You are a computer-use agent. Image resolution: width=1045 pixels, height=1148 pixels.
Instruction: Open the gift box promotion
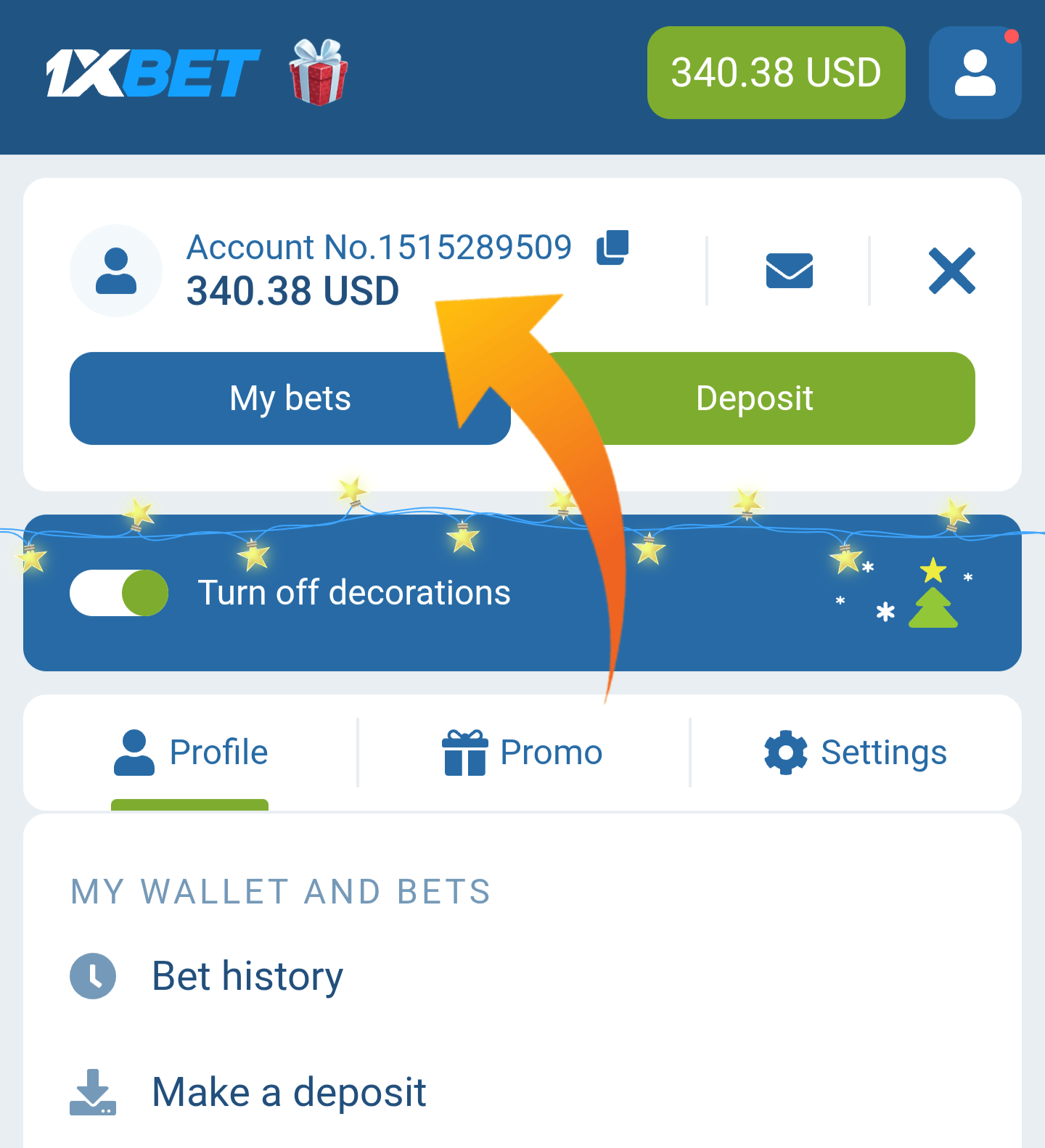coord(319,73)
